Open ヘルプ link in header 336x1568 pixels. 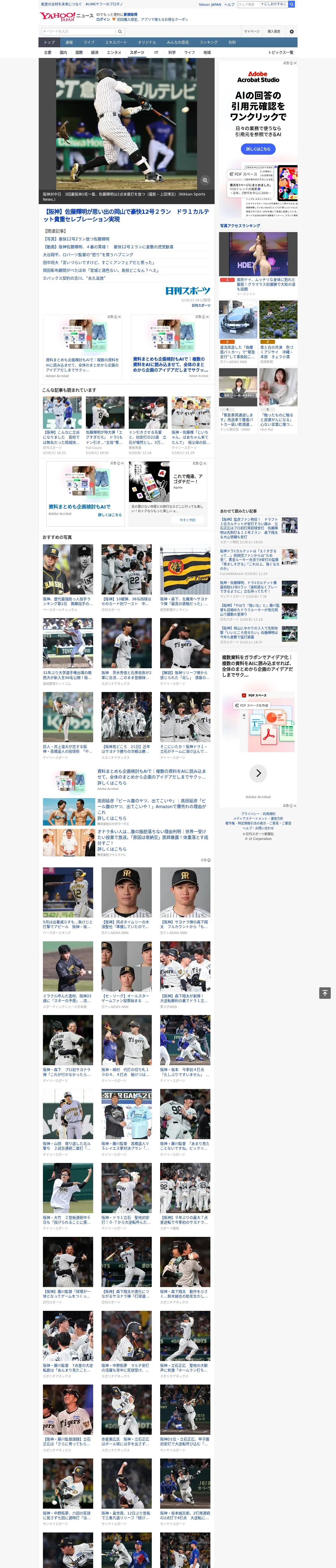(x=229, y=4)
